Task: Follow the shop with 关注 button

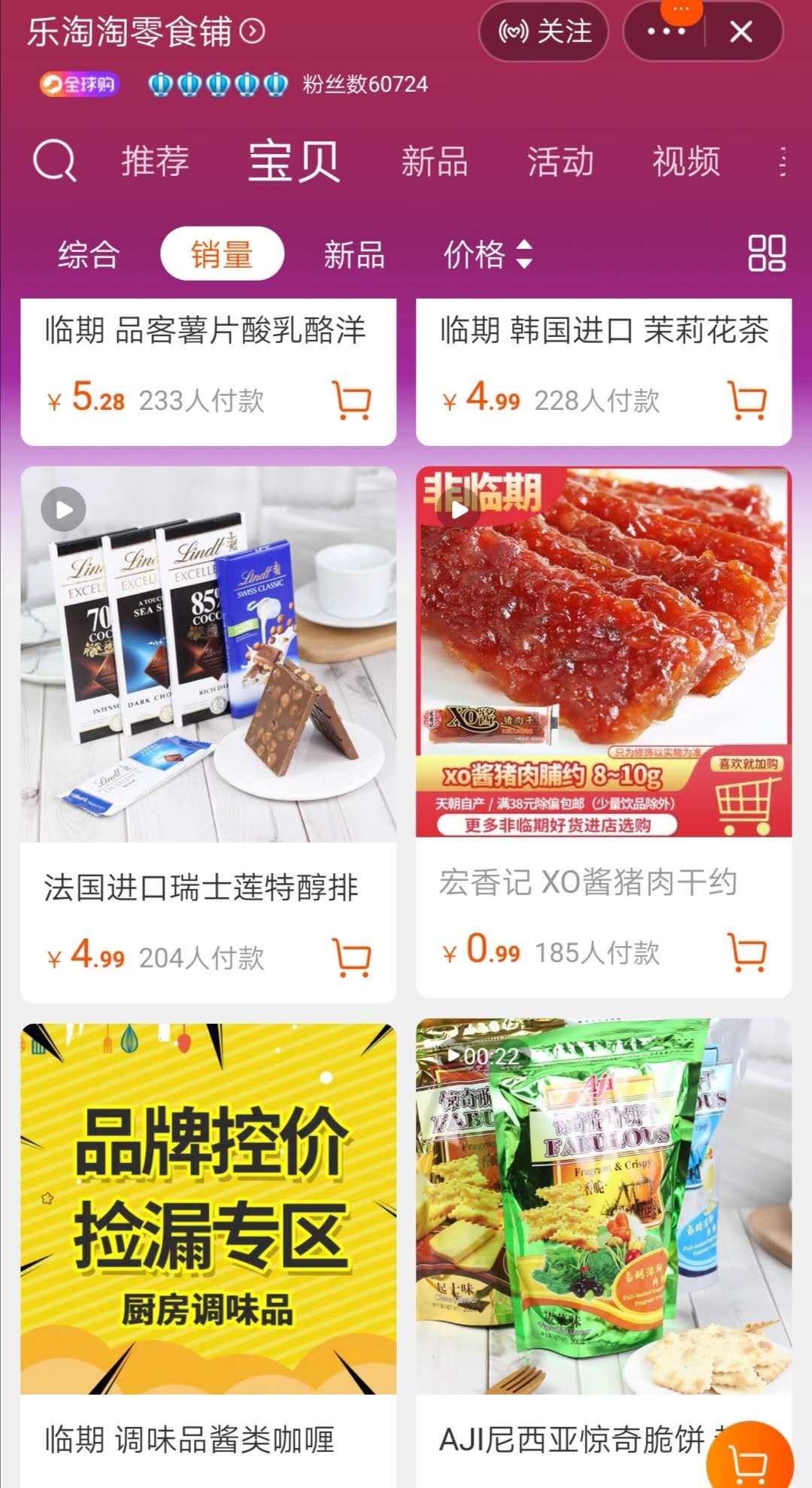Action: 544,32
